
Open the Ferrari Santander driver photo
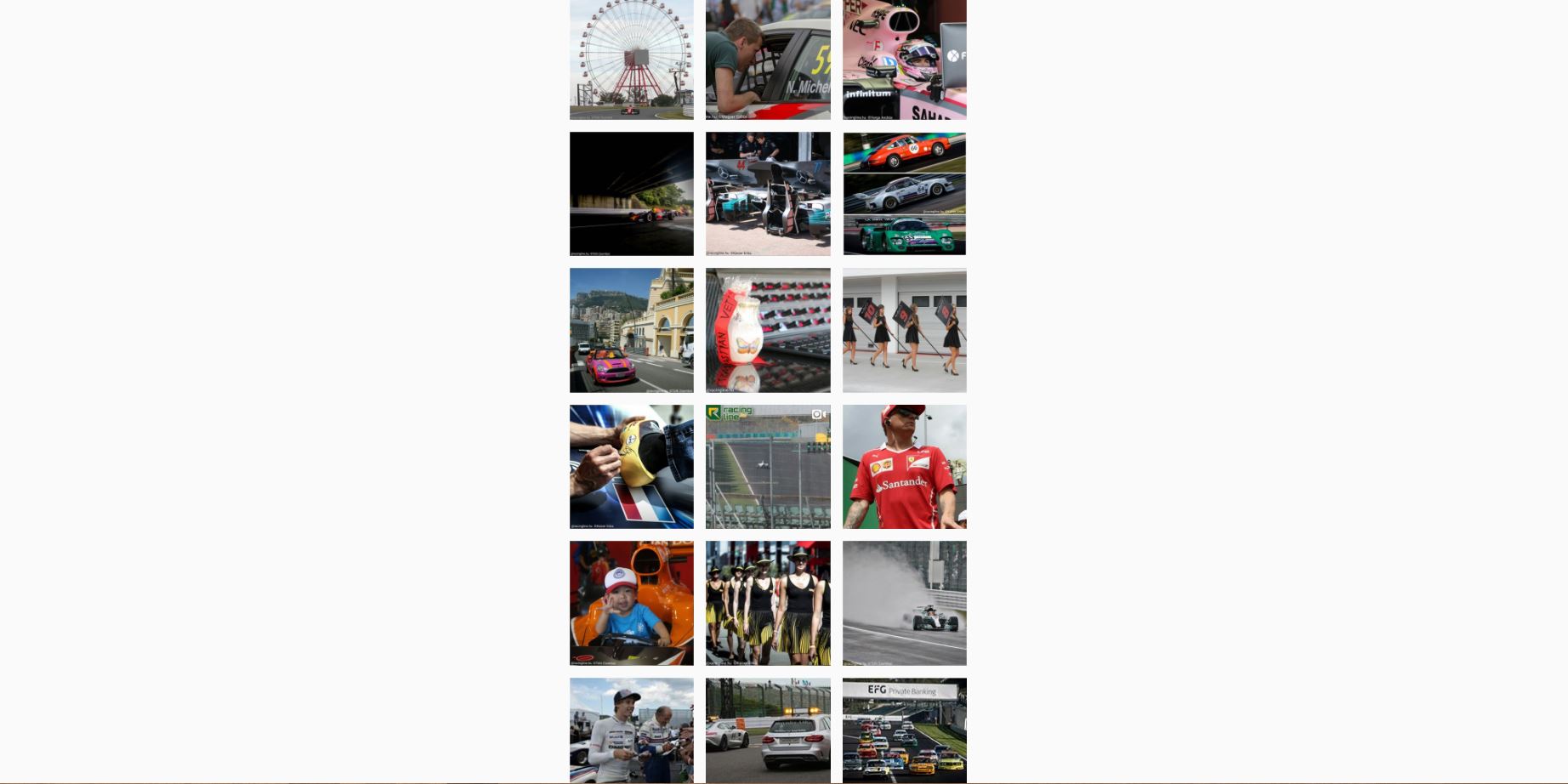tap(904, 467)
